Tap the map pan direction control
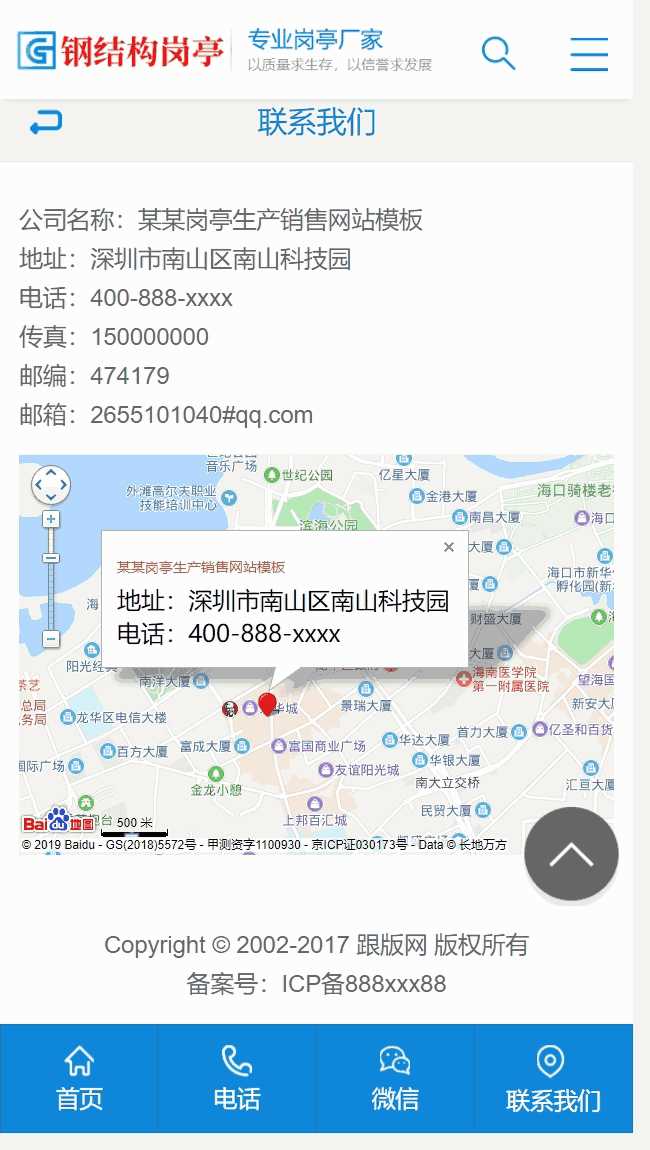Image resolution: width=650 pixels, height=1150 pixels. pos(51,485)
